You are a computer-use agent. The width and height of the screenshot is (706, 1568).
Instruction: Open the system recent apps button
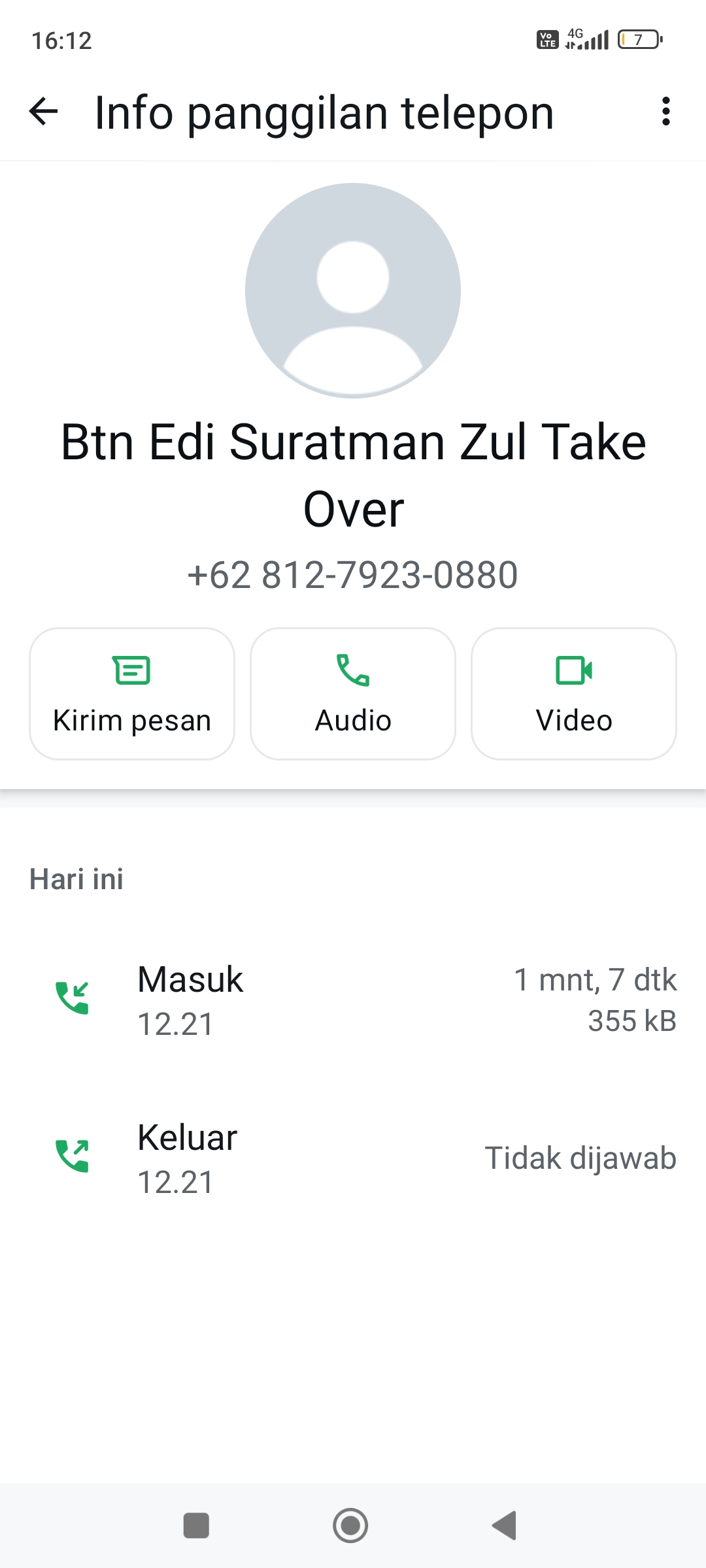click(196, 1526)
